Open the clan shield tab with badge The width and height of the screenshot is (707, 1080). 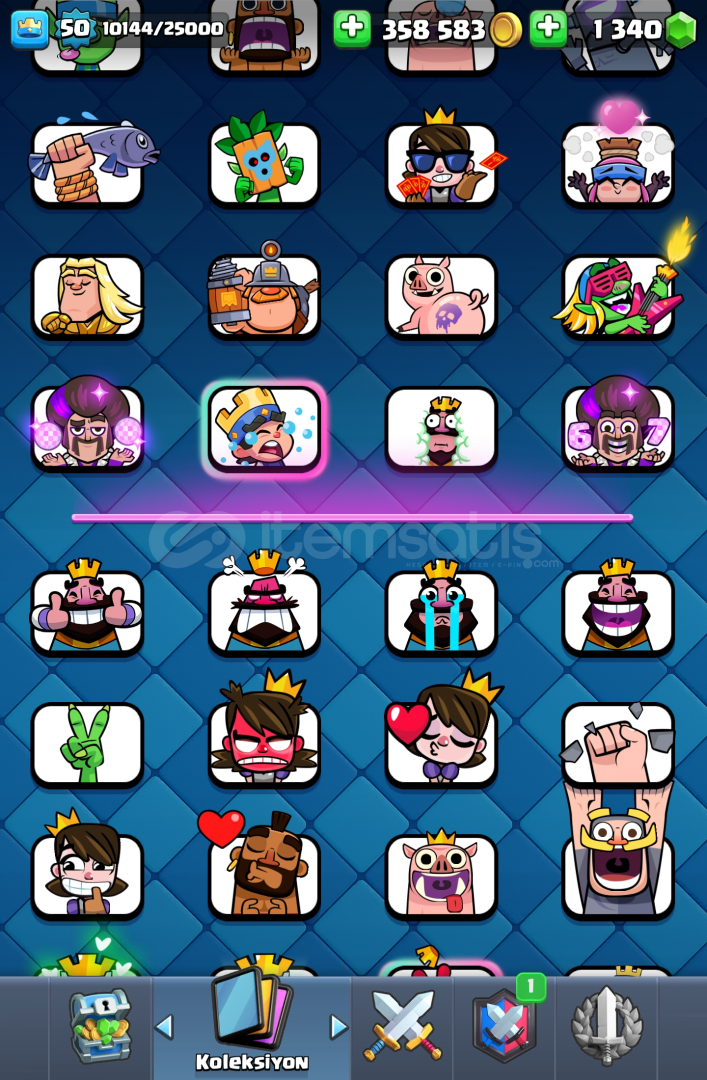(504, 1026)
